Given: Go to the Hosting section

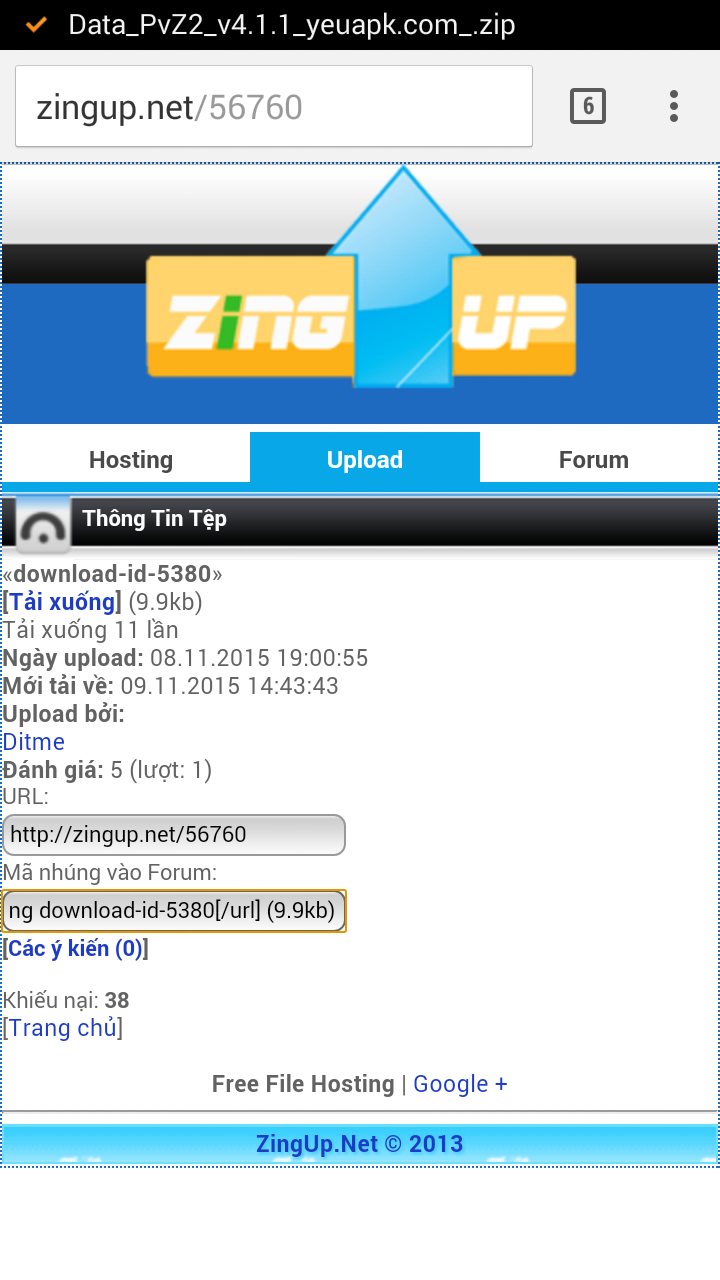Looking at the screenshot, I should pos(131,460).
